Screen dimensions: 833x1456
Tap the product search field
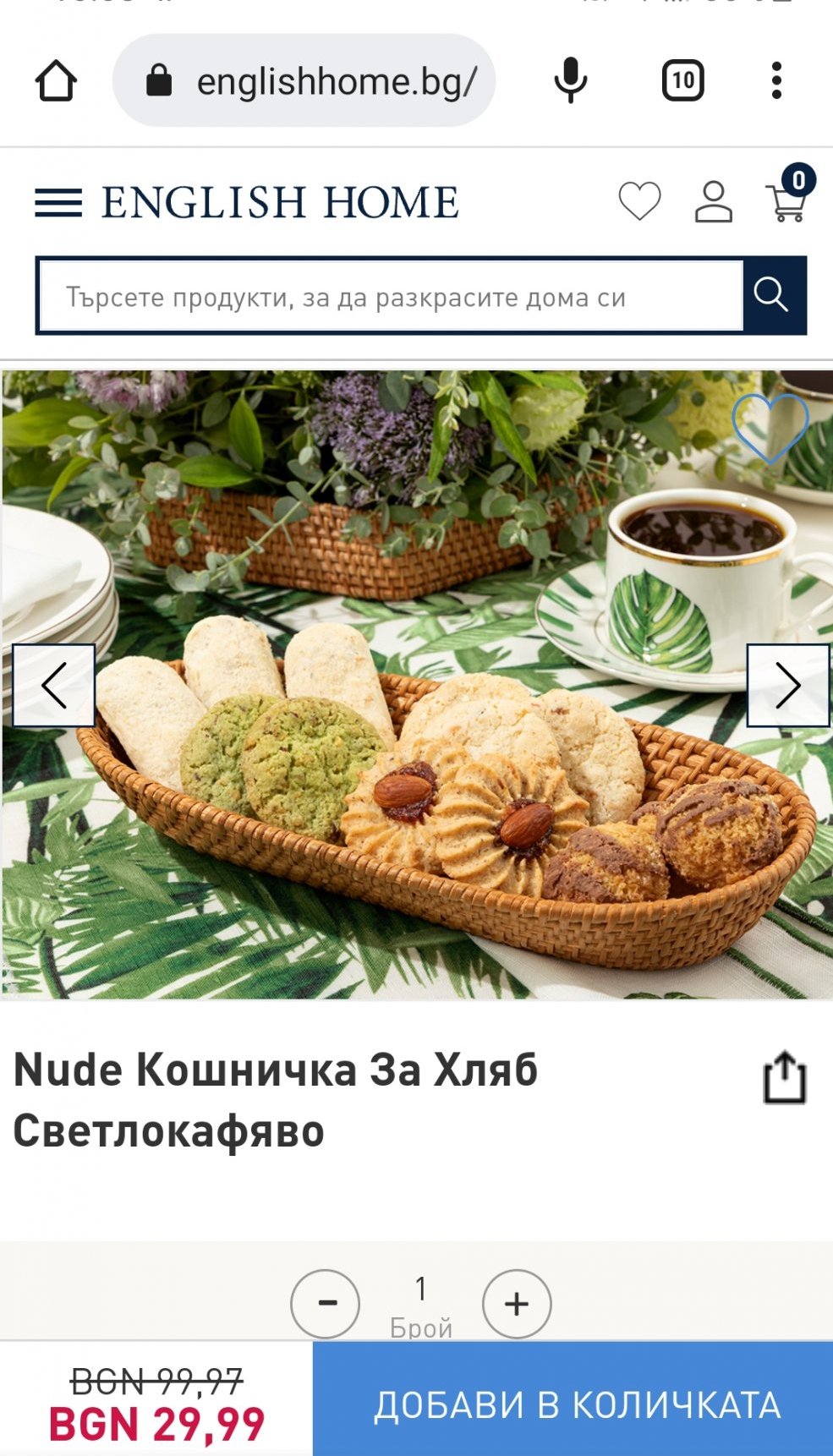tap(391, 296)
